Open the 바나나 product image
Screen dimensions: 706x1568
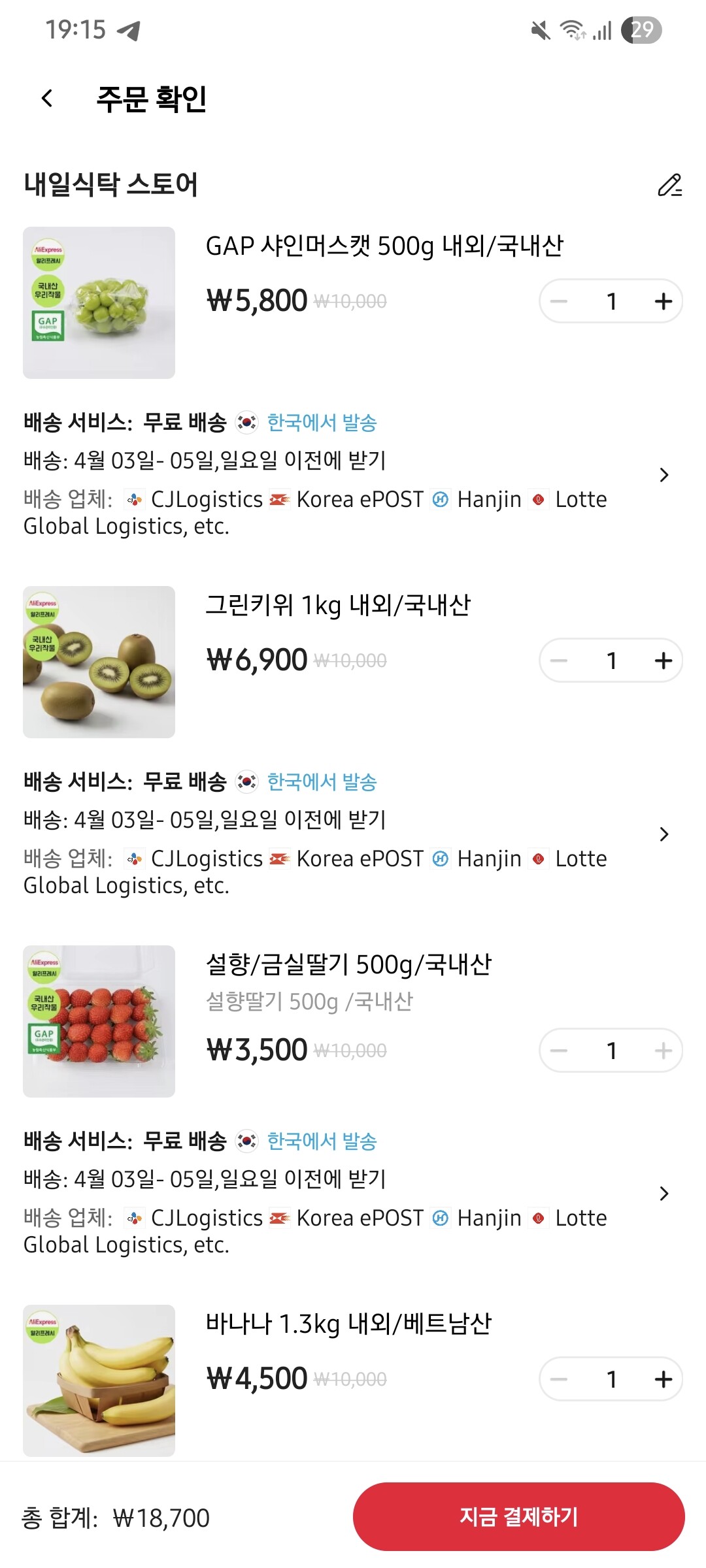pos(99,1380)
